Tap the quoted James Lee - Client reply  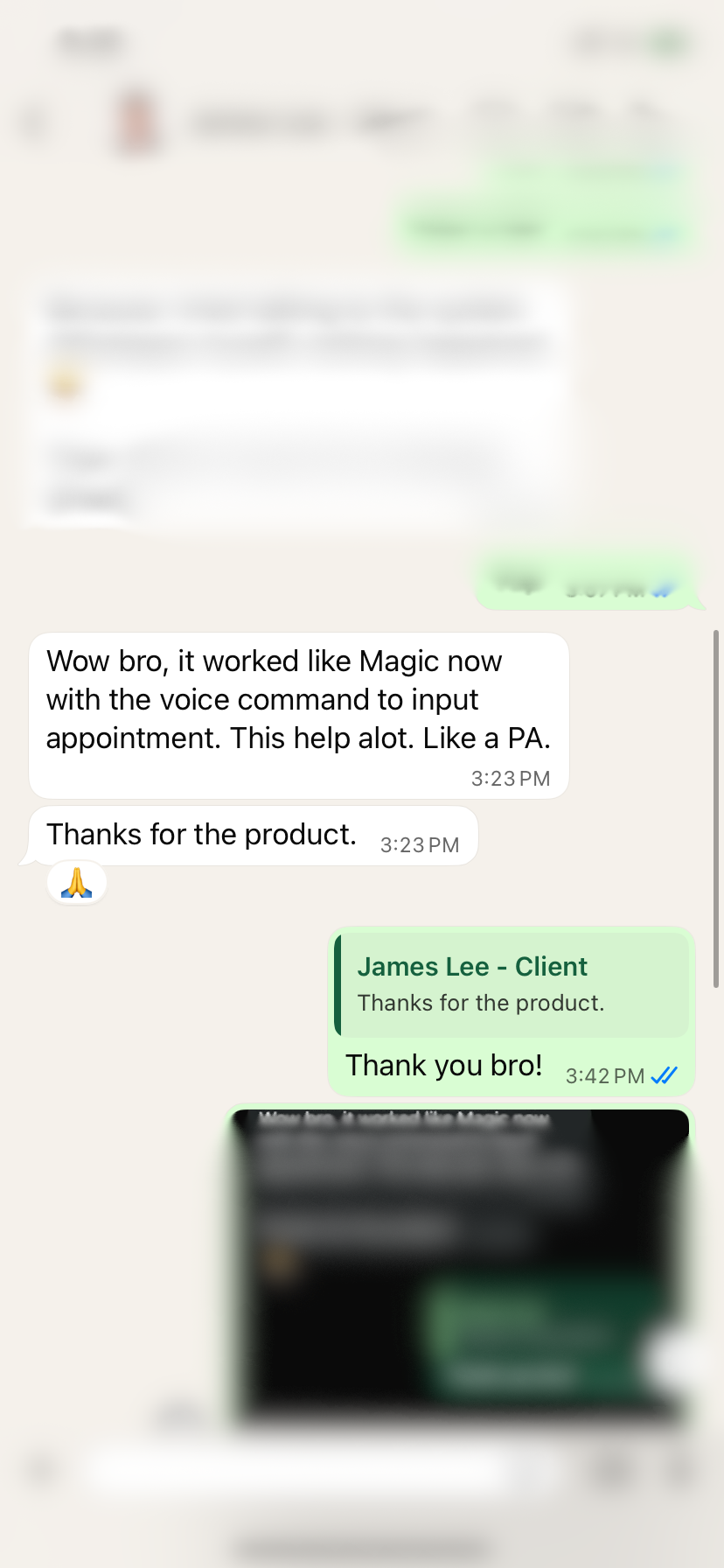point(512,983)
